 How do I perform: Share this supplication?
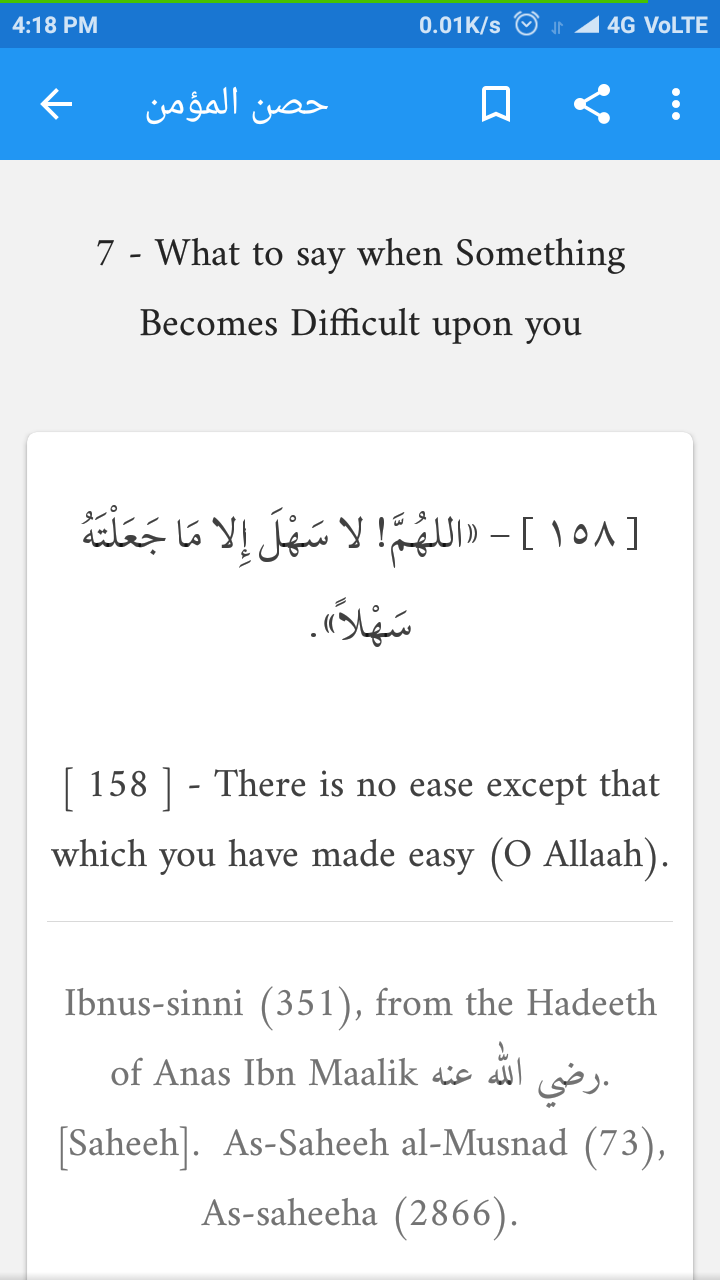(x=592, y=104)
